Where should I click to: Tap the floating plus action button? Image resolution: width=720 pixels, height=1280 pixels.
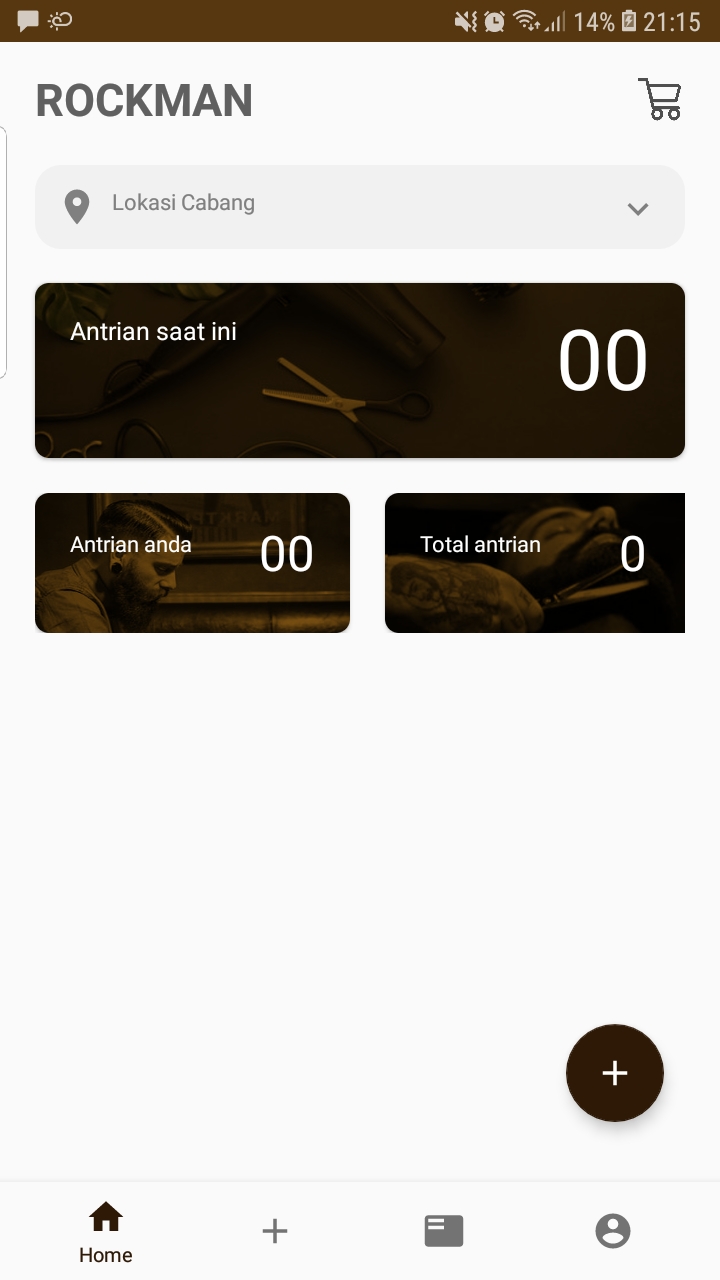coord(614,1072)
